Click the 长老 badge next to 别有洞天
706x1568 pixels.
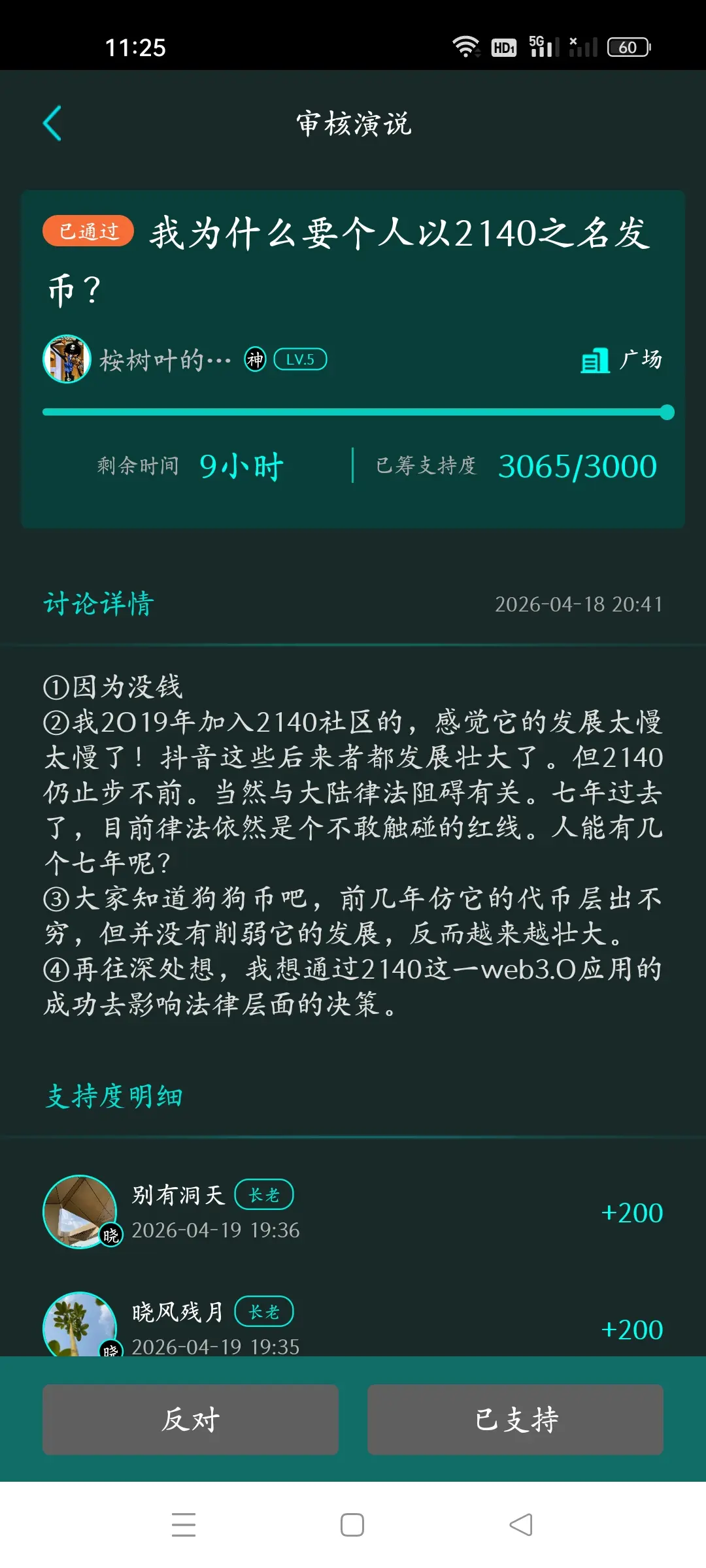tap(264, 1194)
